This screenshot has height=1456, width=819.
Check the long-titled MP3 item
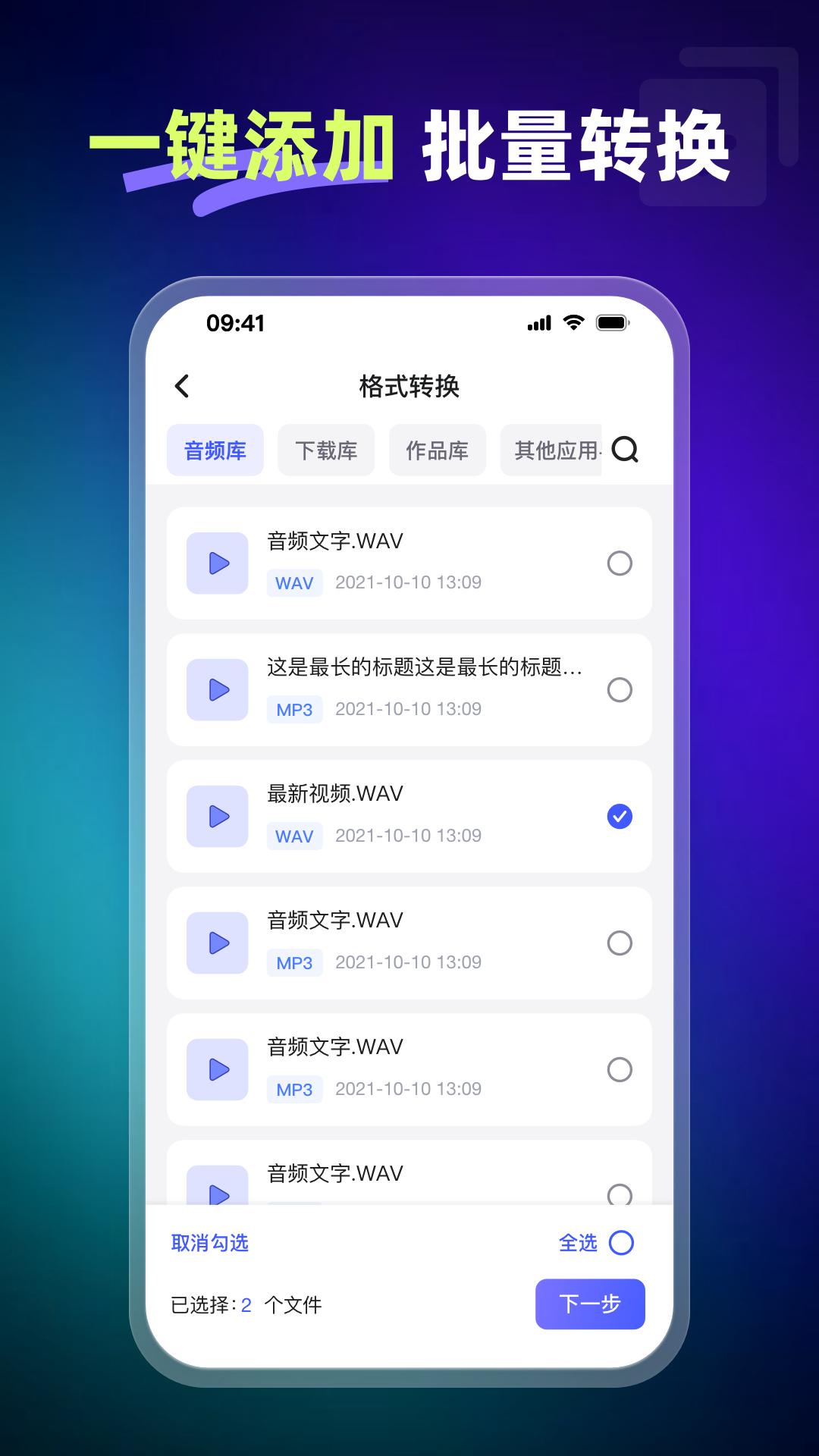pyautogui.click(x=620, y=689)
